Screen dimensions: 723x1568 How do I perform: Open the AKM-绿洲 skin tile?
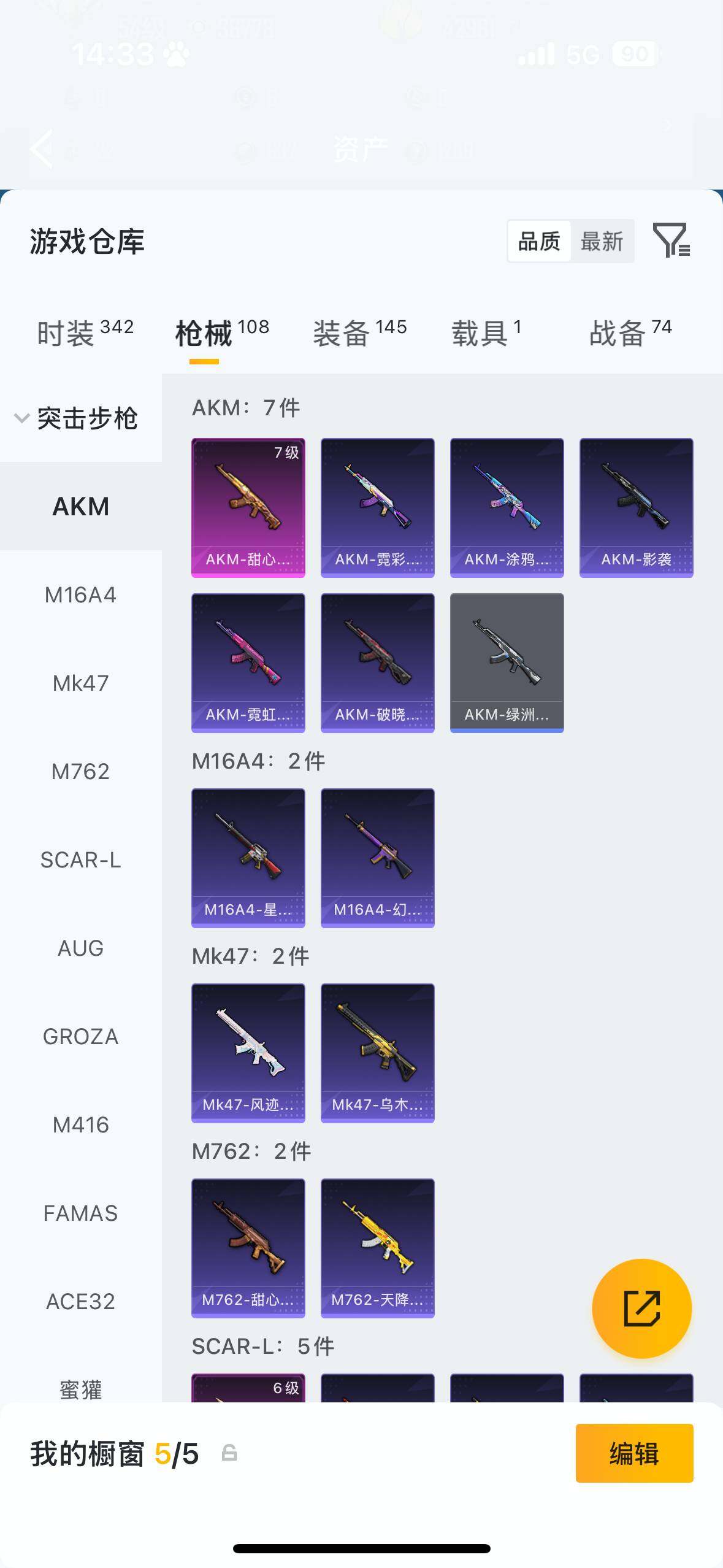click(x=507, y=663)
